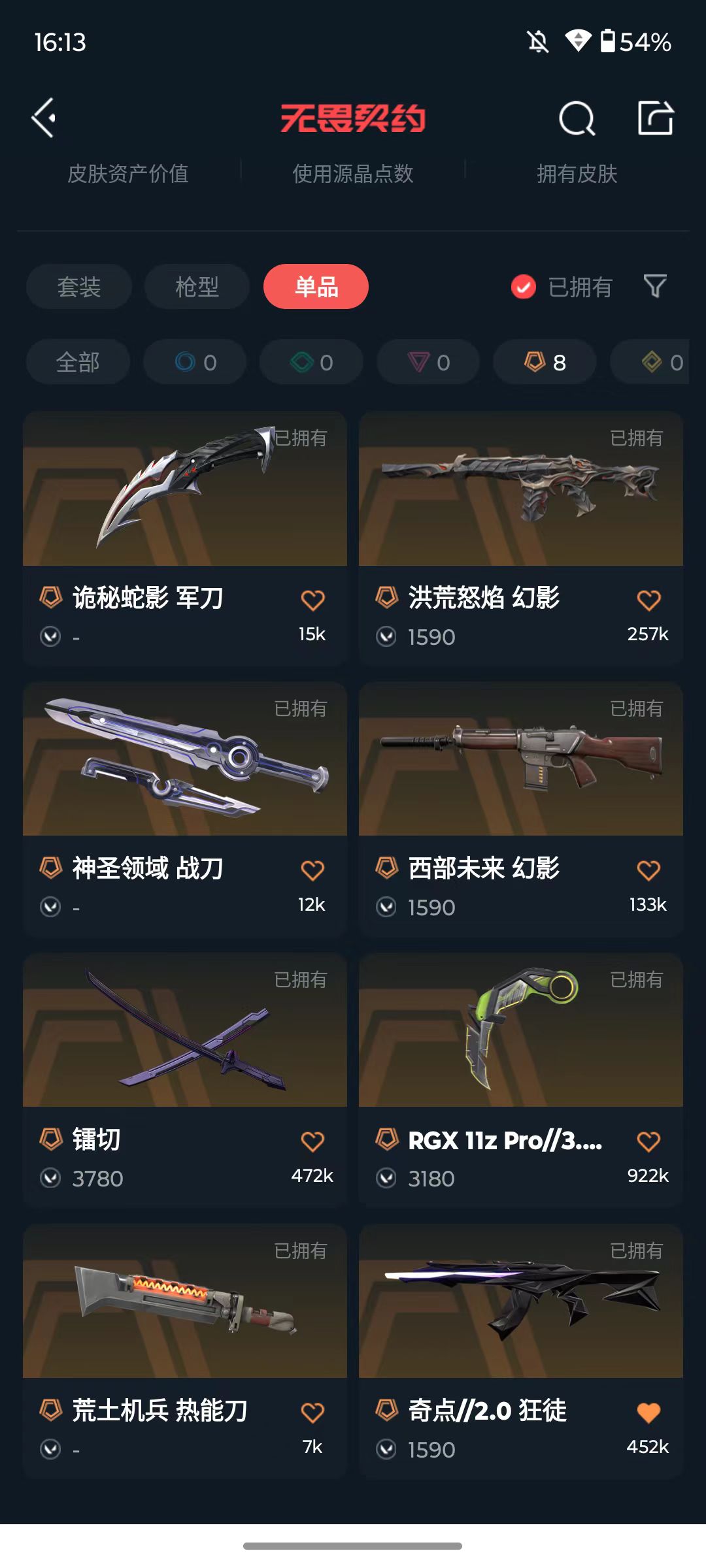Select the 全部 tier chip
This screenshot has width=706, height=1568.
(x=78, y=362)
